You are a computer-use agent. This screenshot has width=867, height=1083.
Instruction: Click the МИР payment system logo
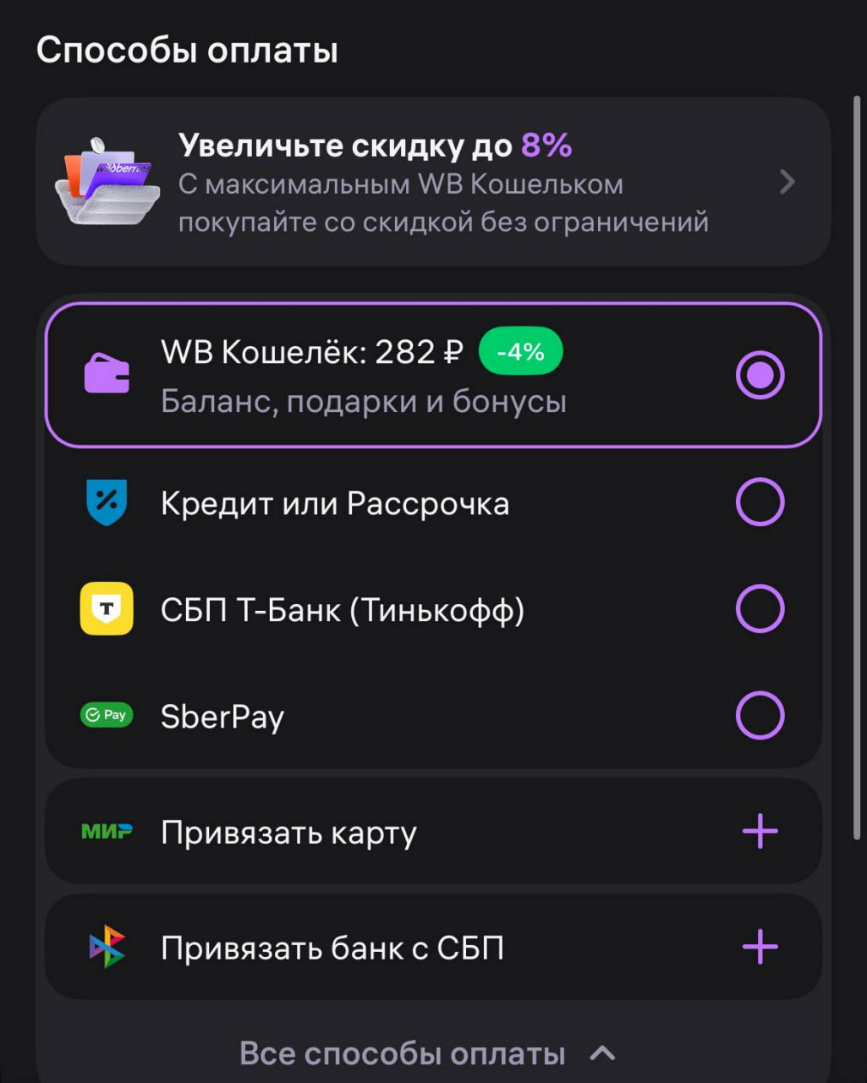(x=106, y=830)
